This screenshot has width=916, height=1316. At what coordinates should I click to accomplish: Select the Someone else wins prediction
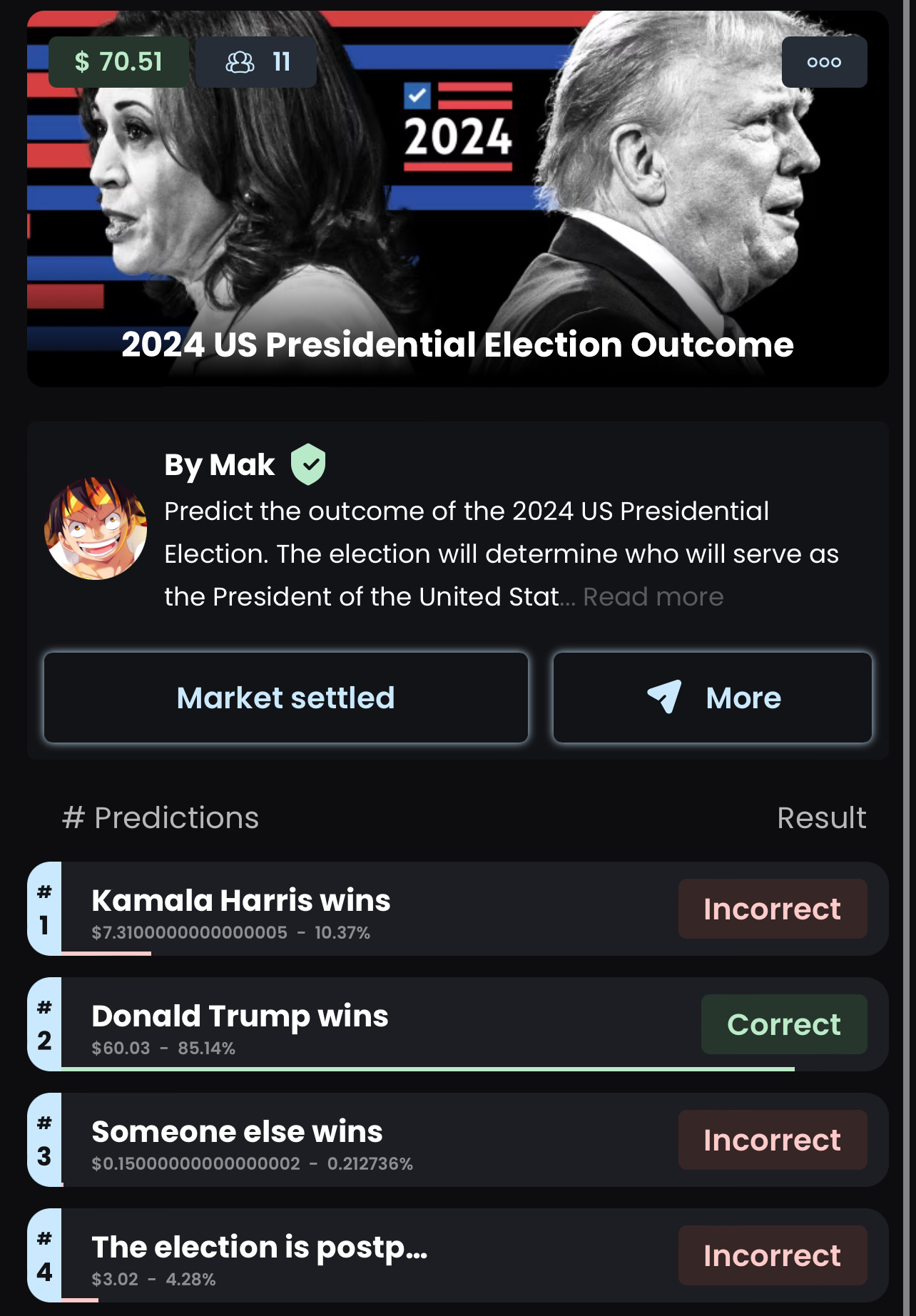click(458, 1140)
